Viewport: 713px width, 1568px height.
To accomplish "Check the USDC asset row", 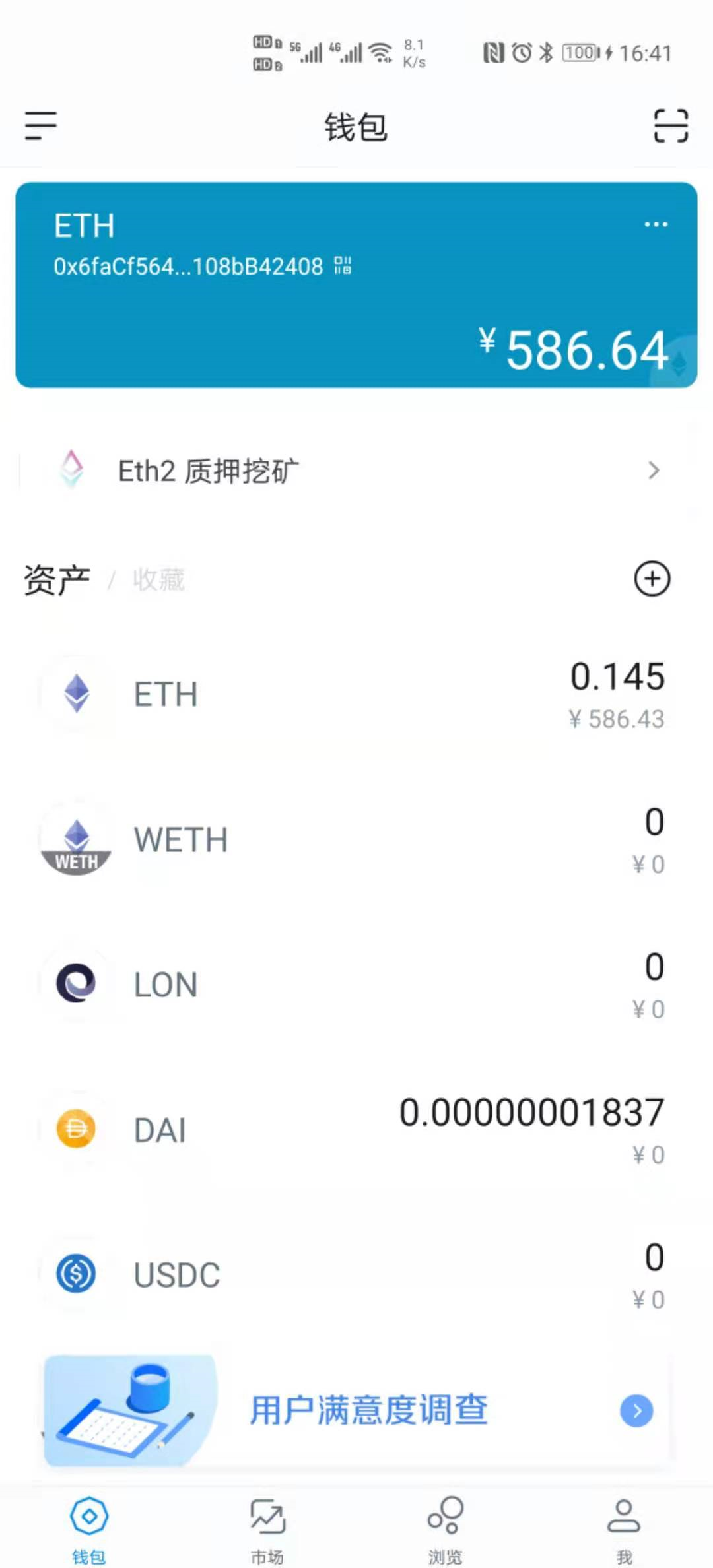I will [356, 1275].
